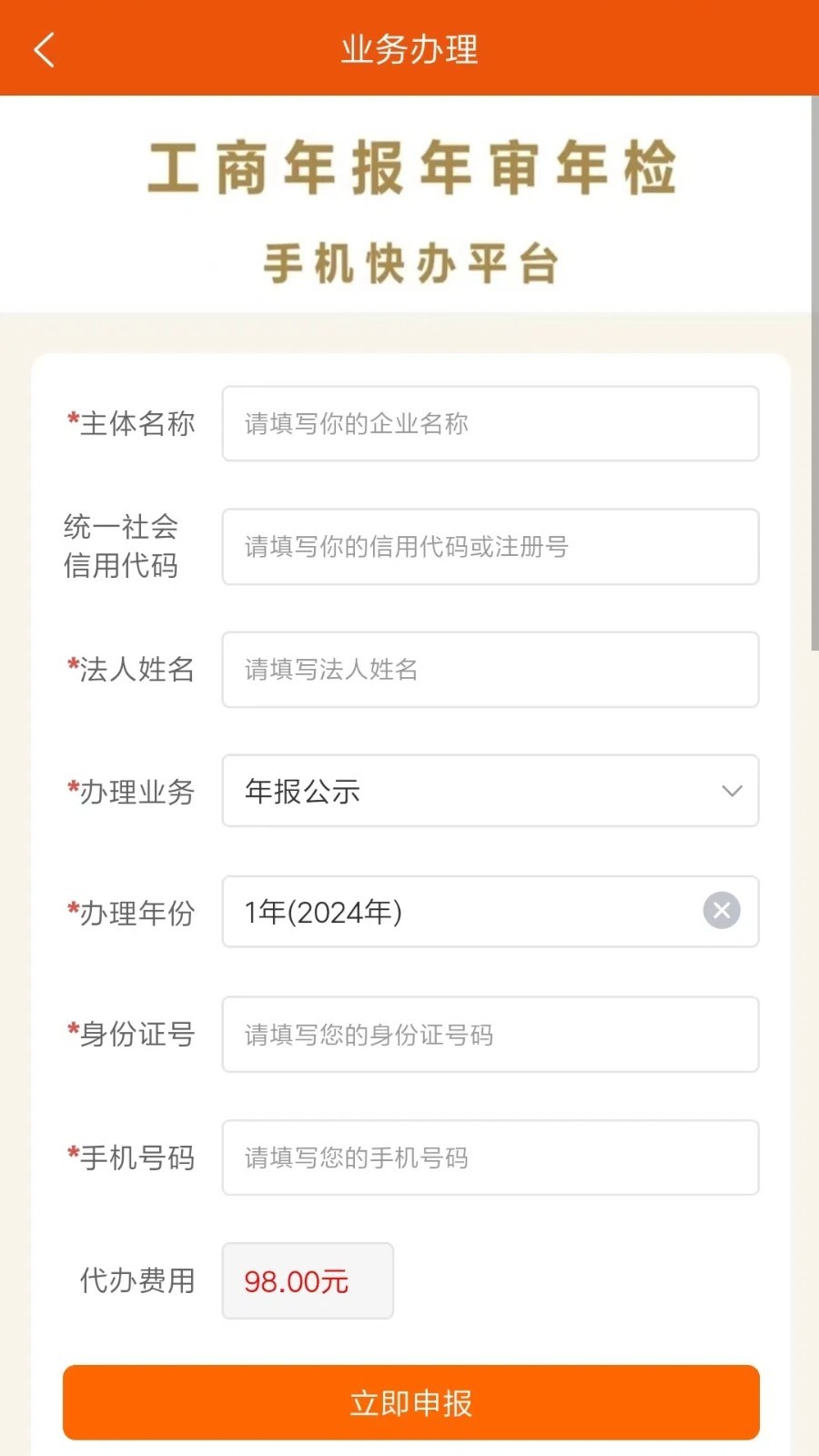Clear the 办理年份 selection with the X icon
The image size is (819, 1456).
[x=721, y=910]
